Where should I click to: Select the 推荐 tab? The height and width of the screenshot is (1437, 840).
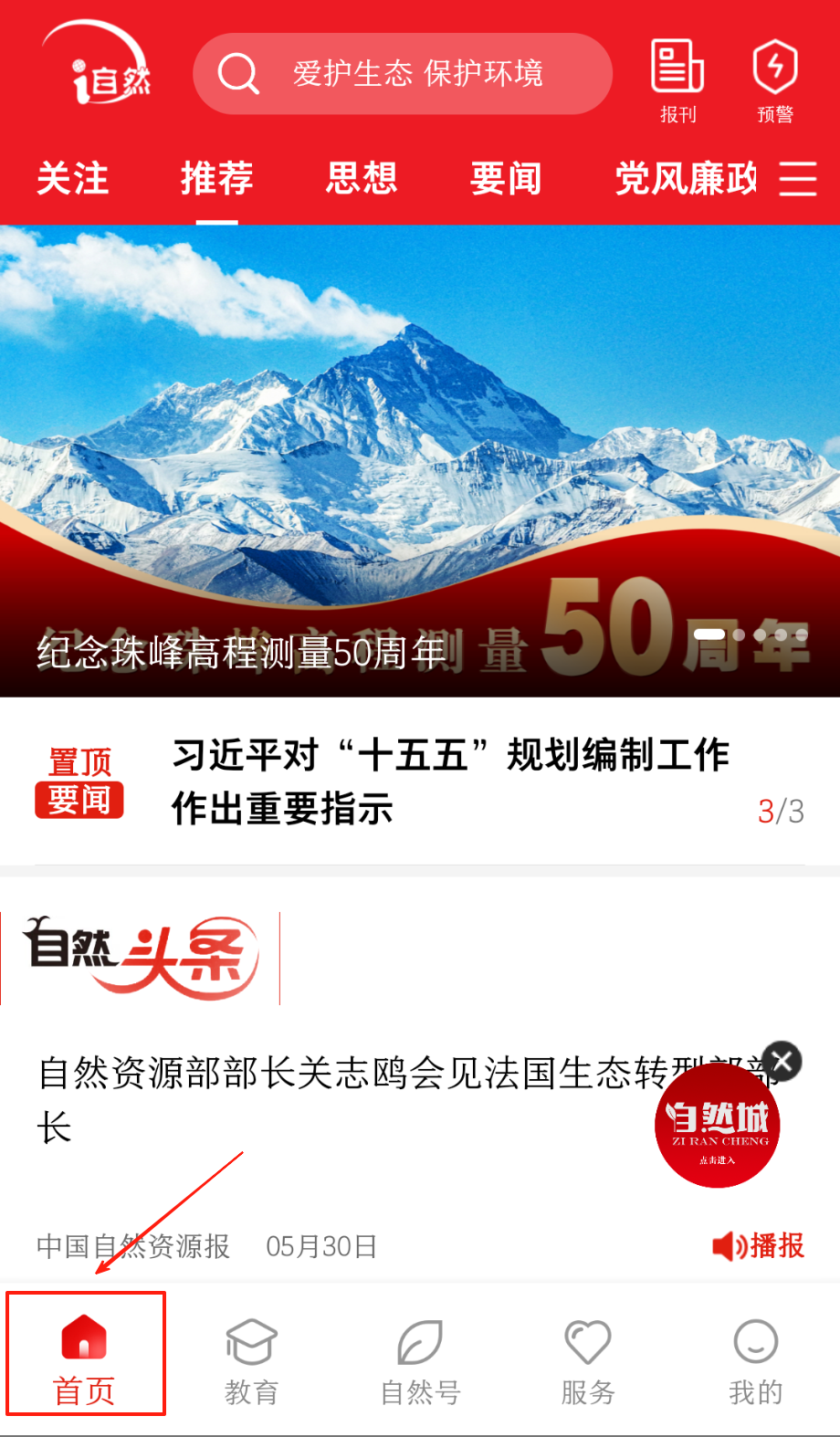pos(216,178)
